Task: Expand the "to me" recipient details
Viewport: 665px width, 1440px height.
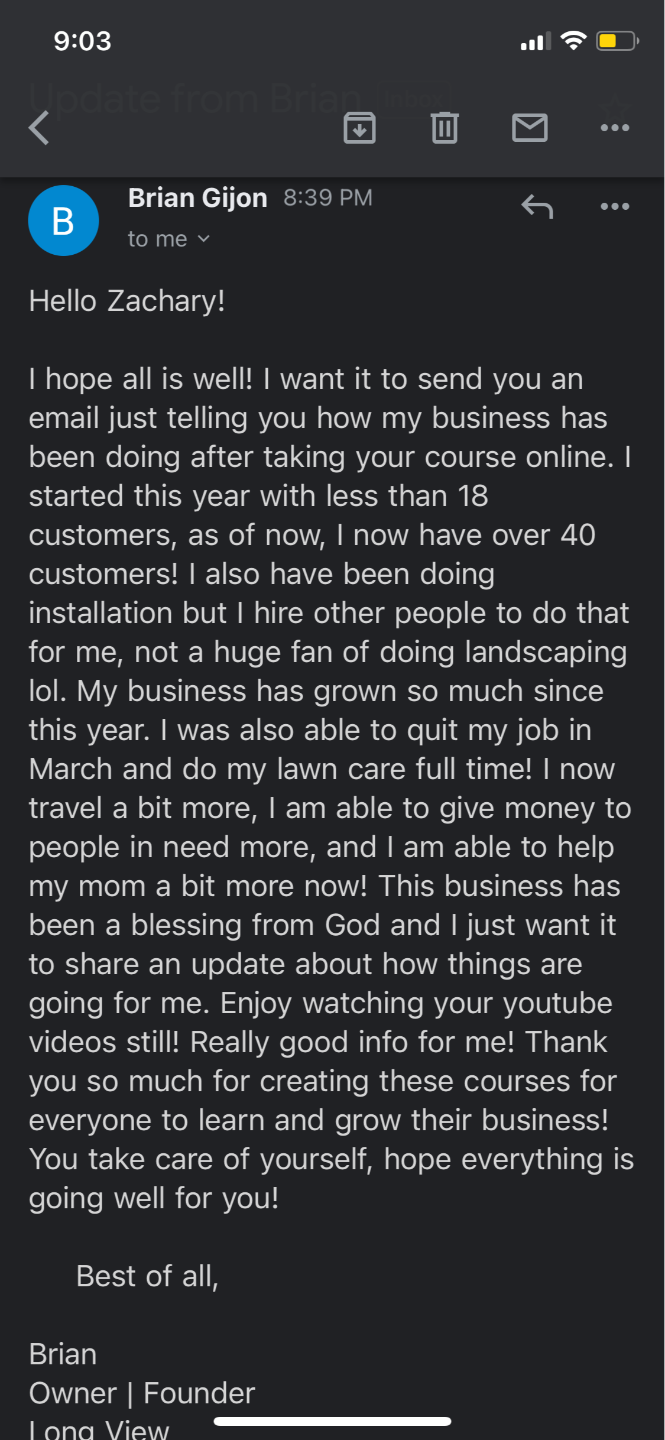Action: [x=169, y=239]
